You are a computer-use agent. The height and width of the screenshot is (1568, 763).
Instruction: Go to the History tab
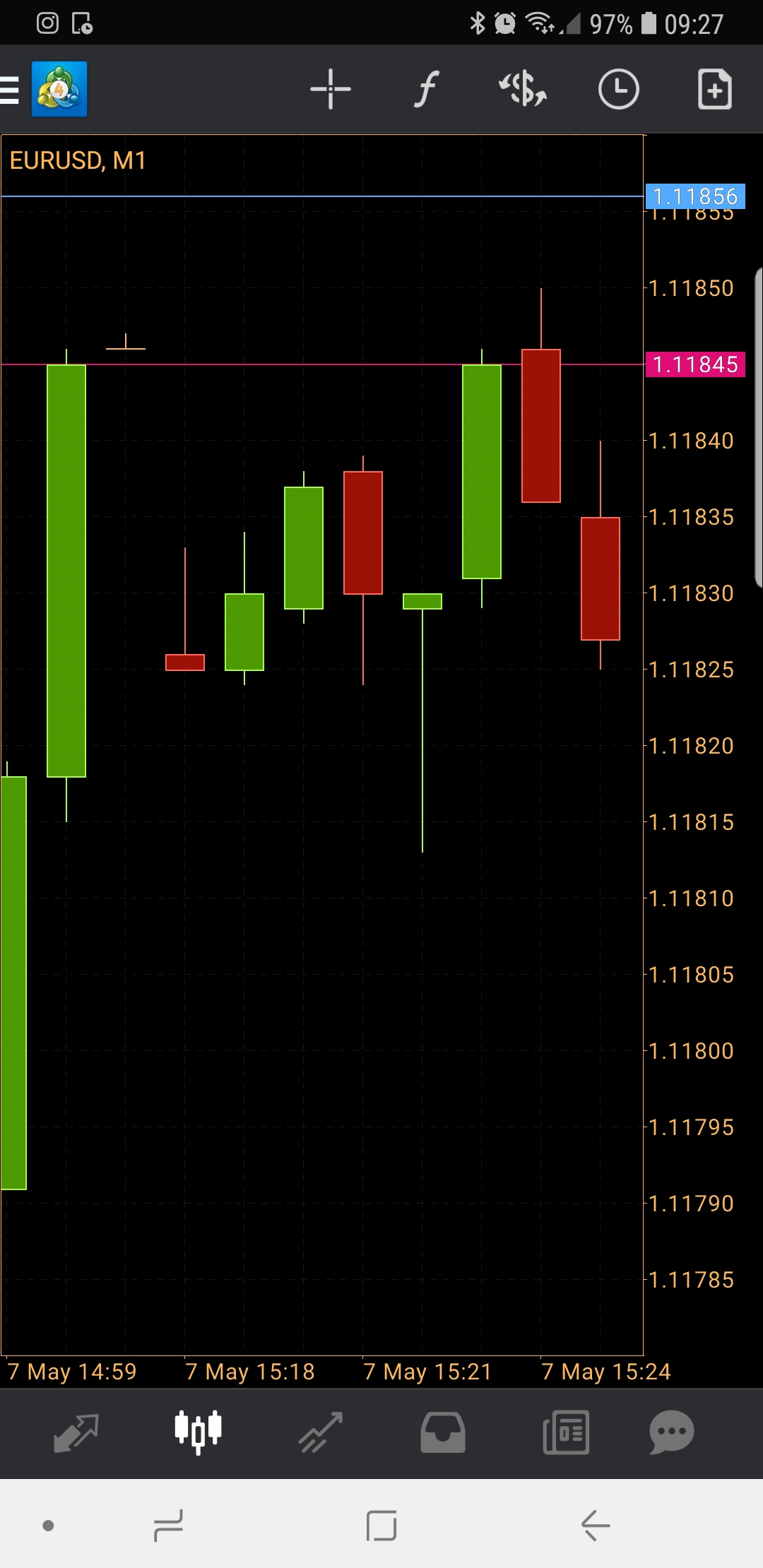[x=443, y=1432]
